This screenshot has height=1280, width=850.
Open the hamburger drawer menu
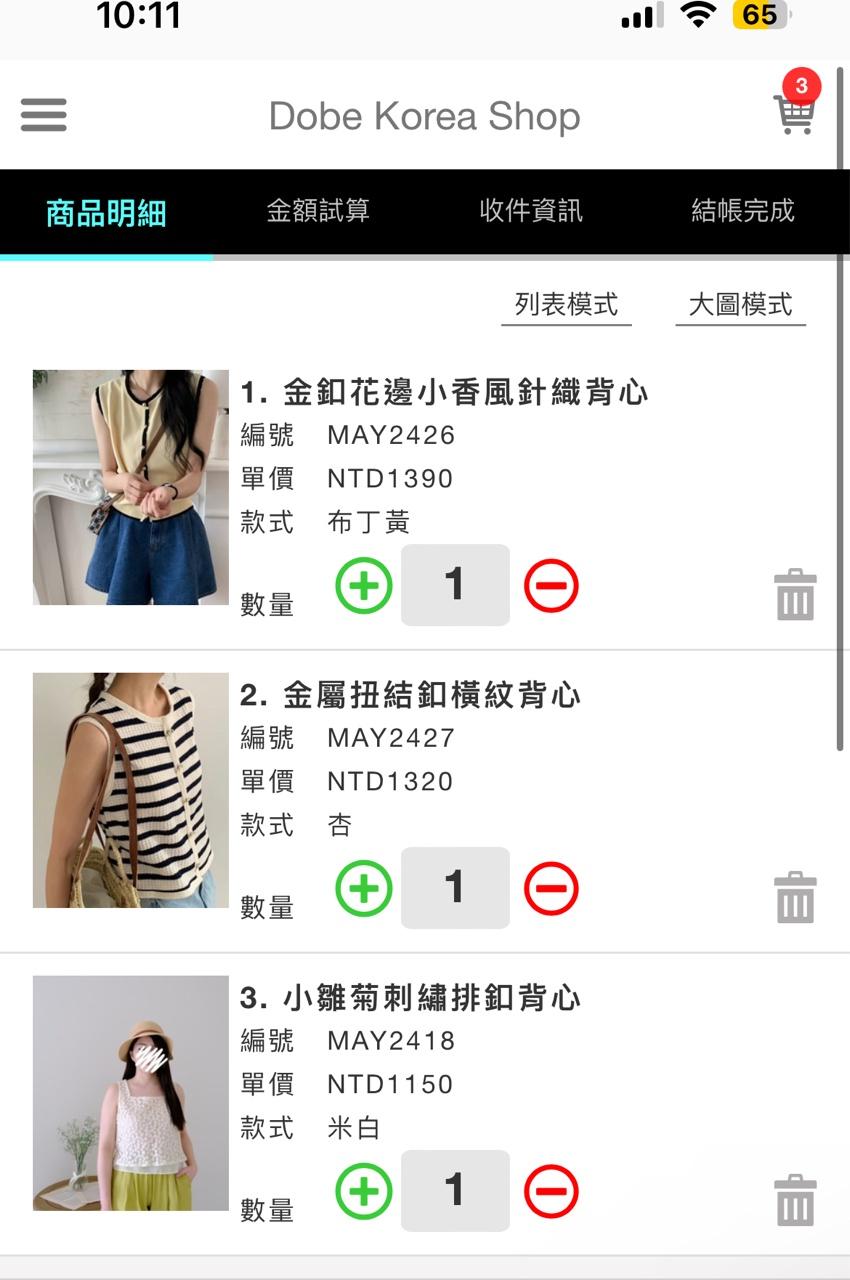43,115
